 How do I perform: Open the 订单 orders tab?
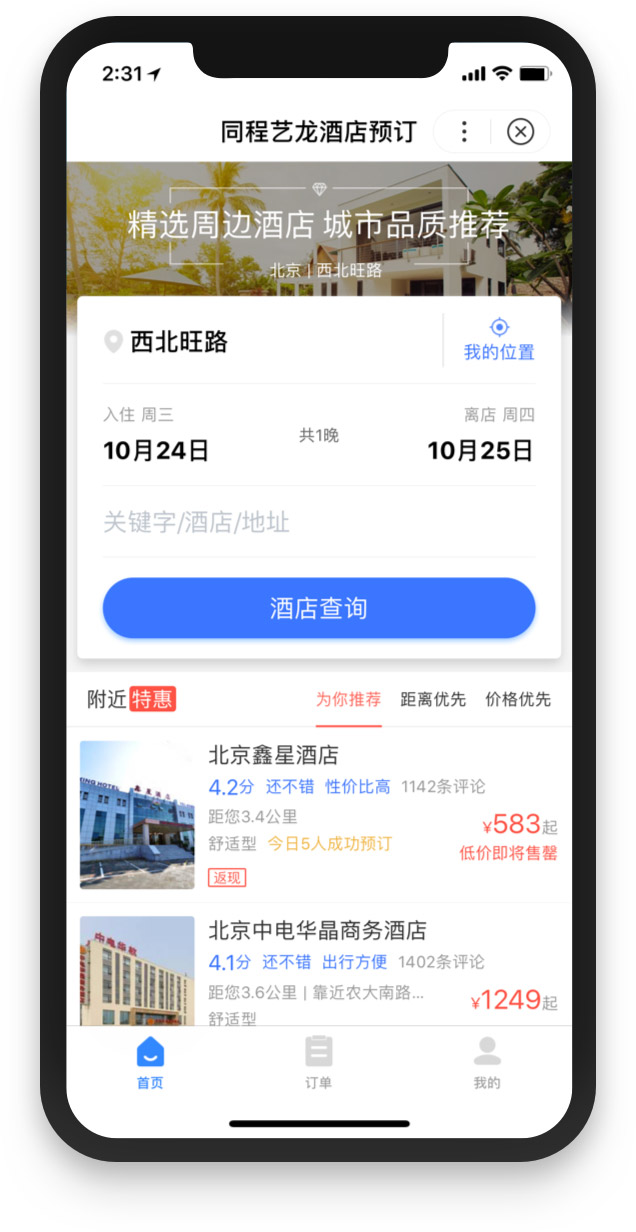coord(318,1063)
